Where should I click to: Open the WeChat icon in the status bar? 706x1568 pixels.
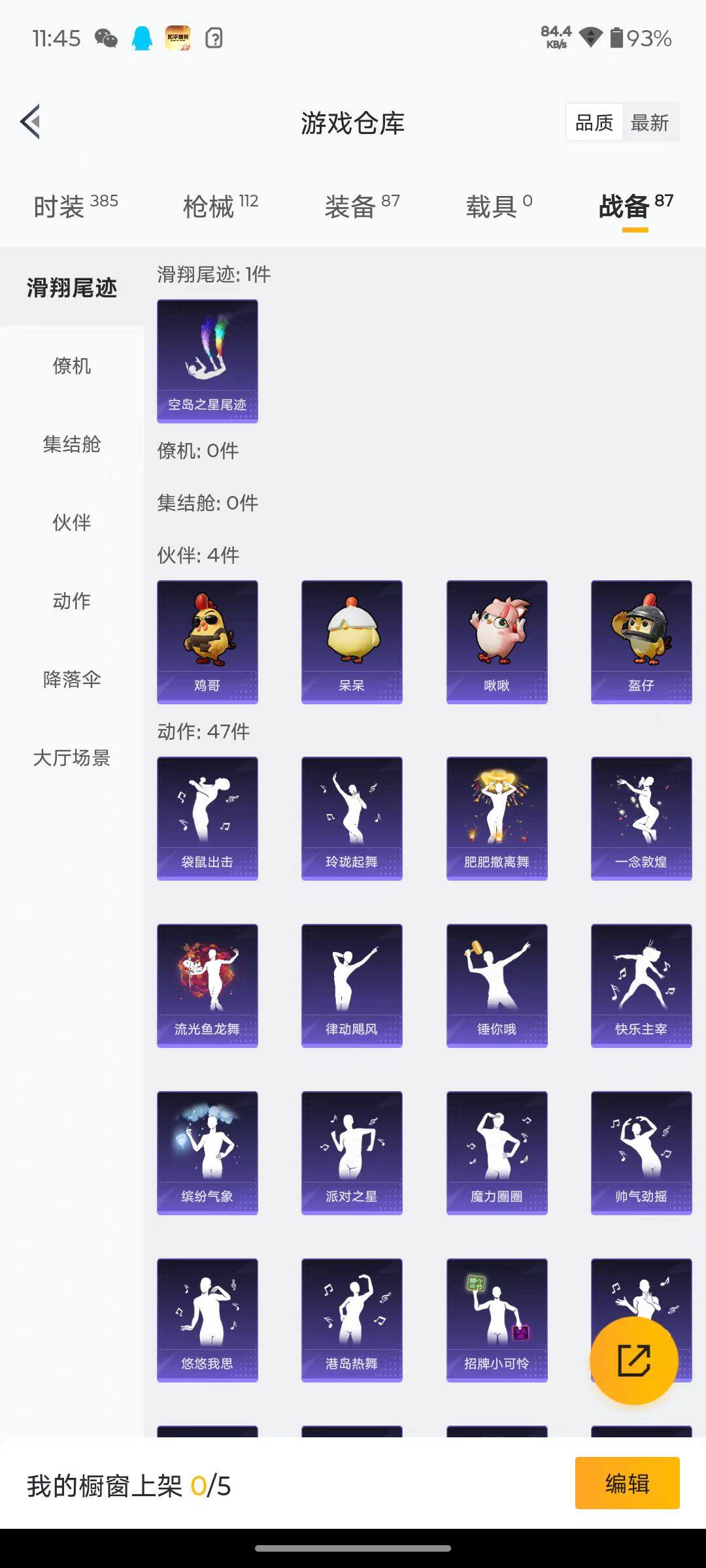(x=107, y=39)
